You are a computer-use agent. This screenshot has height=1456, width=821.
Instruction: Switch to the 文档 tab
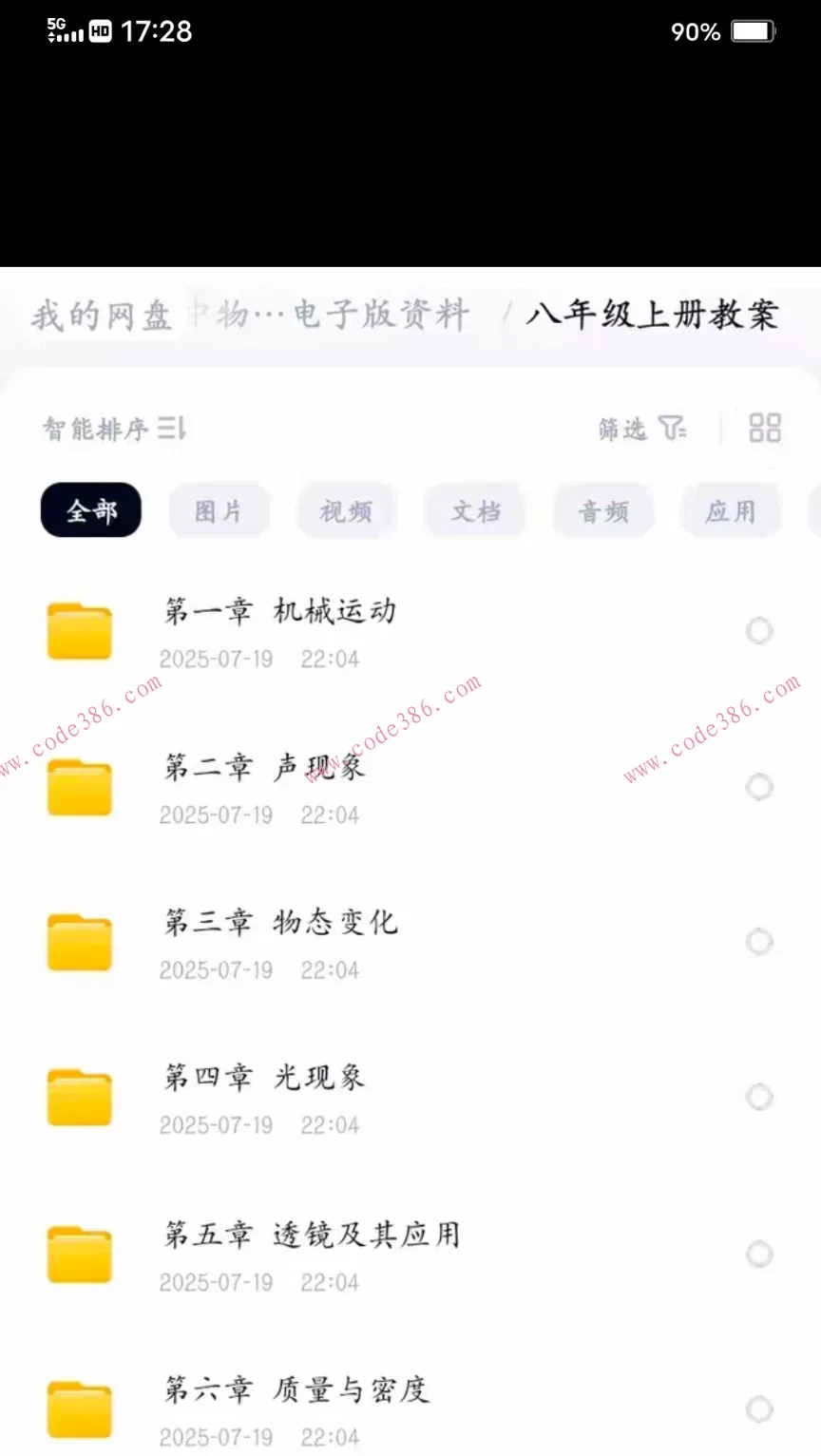point(475,510)
